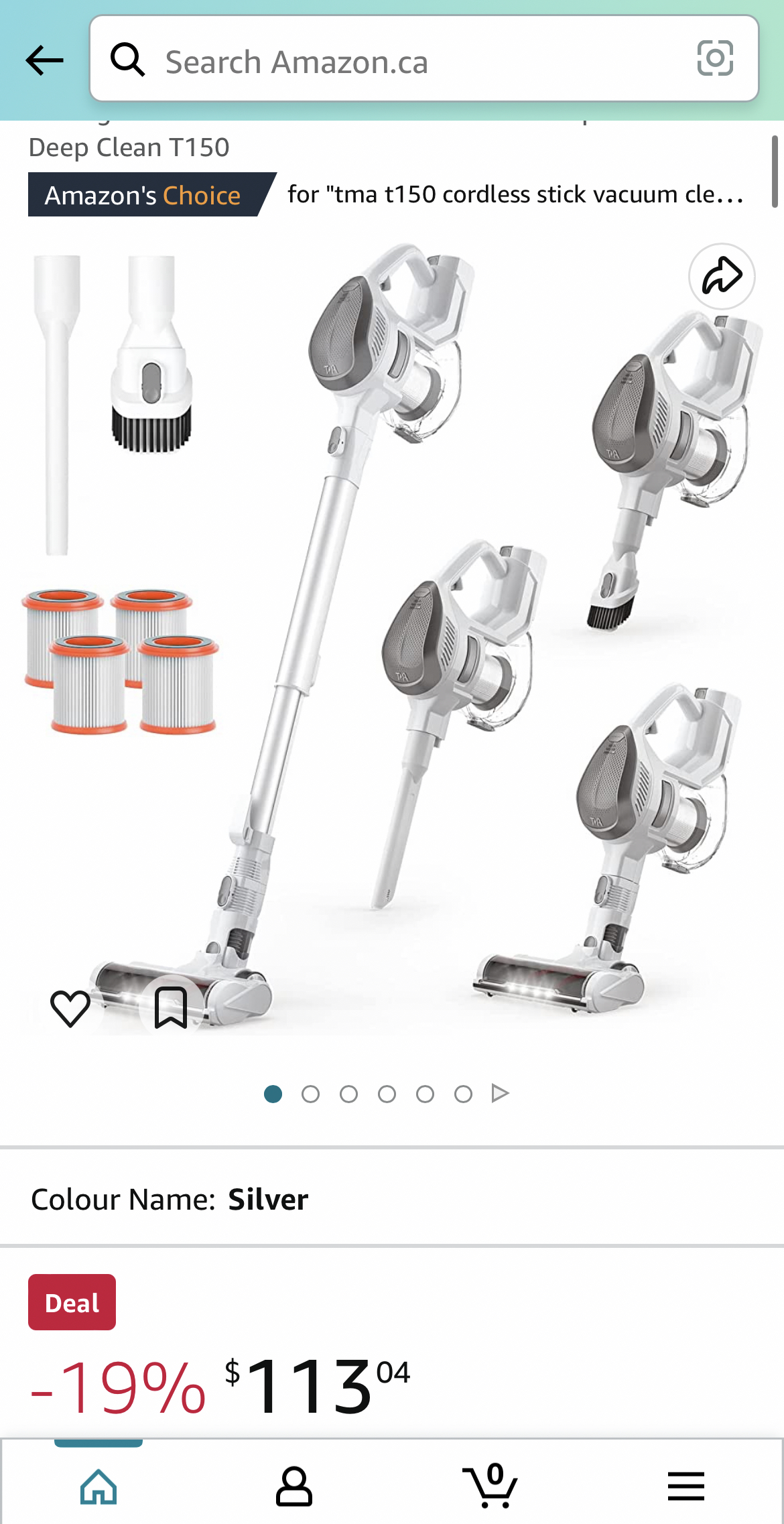
Task: Open the account profile tab
Action: (x=294, y=1486)
